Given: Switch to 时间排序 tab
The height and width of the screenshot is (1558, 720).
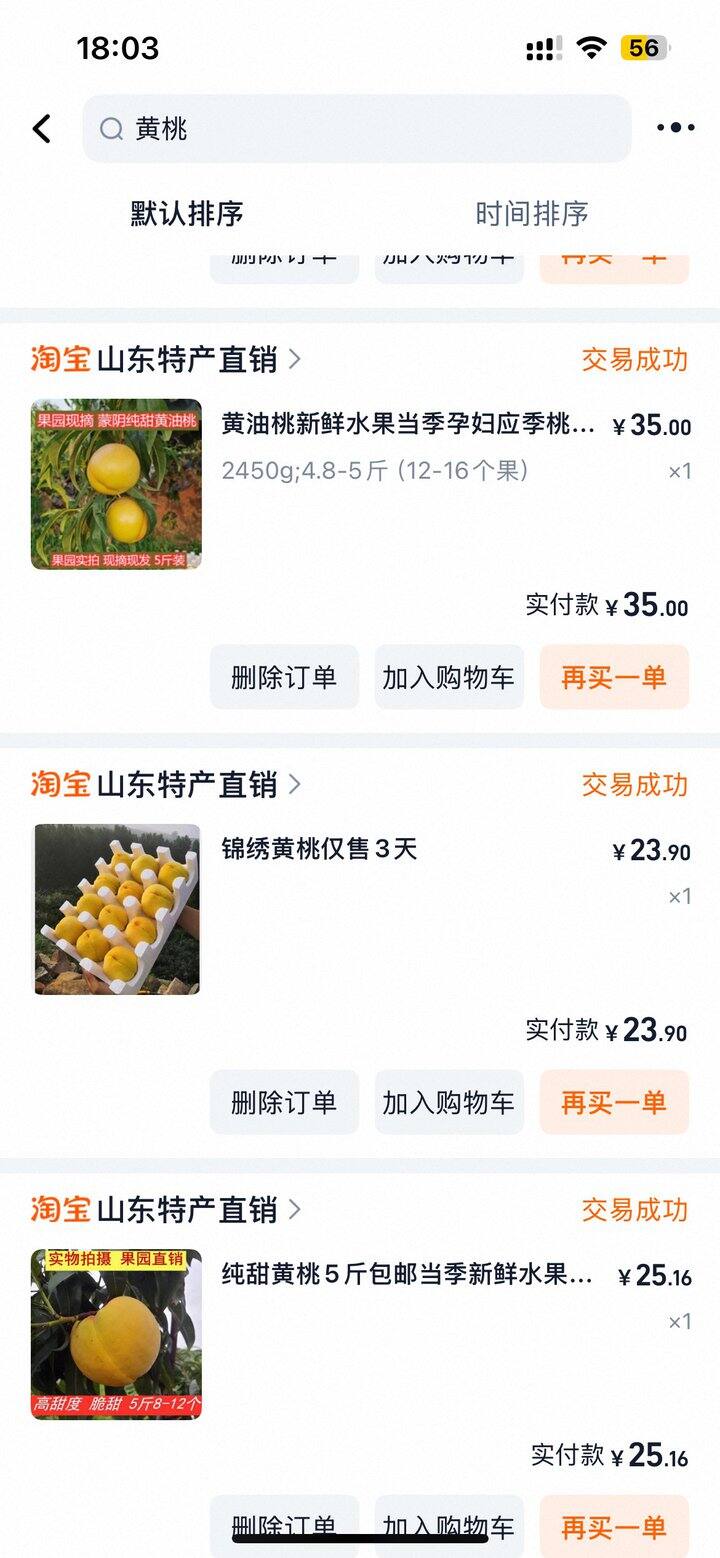Looking at the screenshot, I should coord(531,213).
